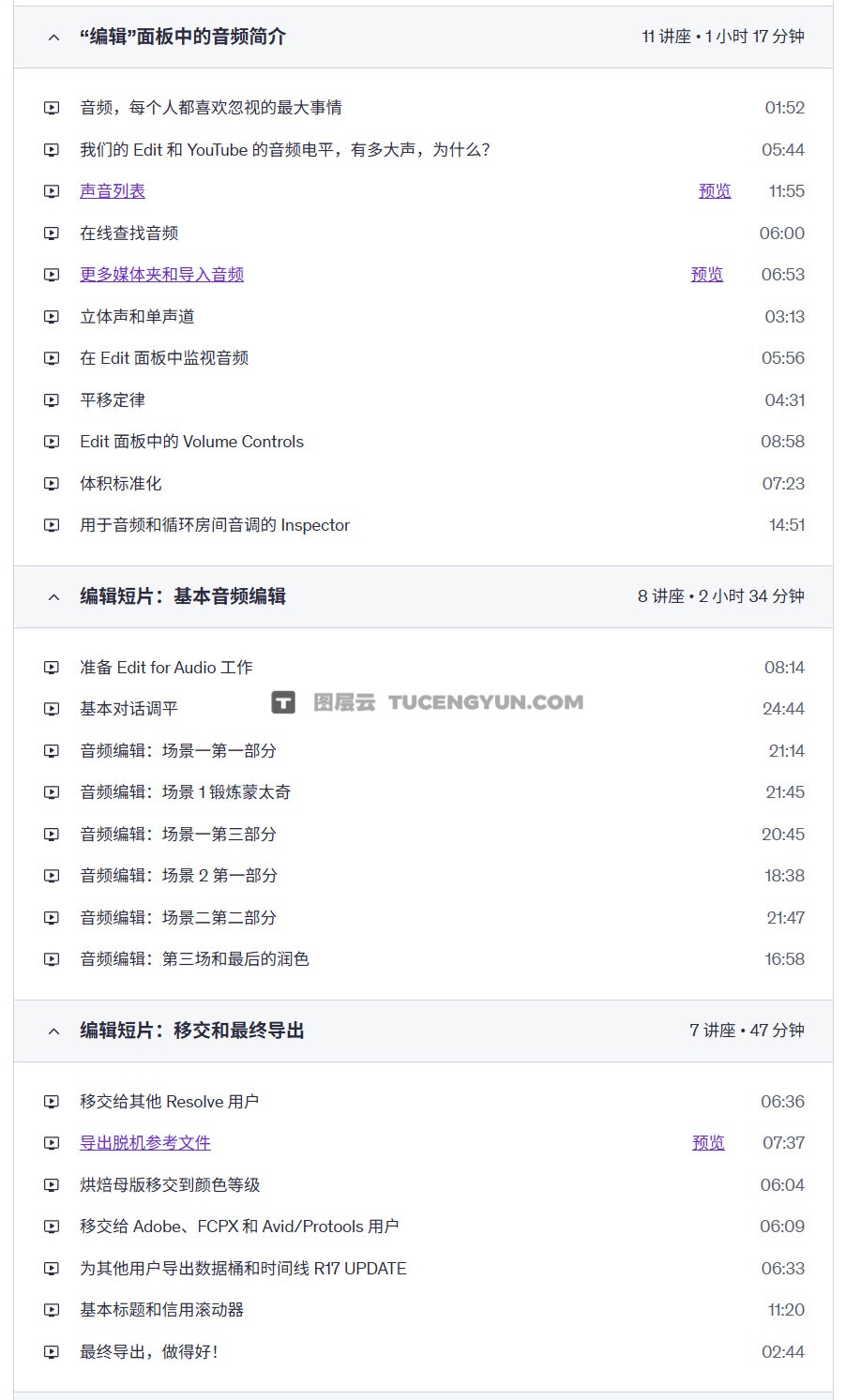Tap 预览 next to 声音列表

click(714, 191)
